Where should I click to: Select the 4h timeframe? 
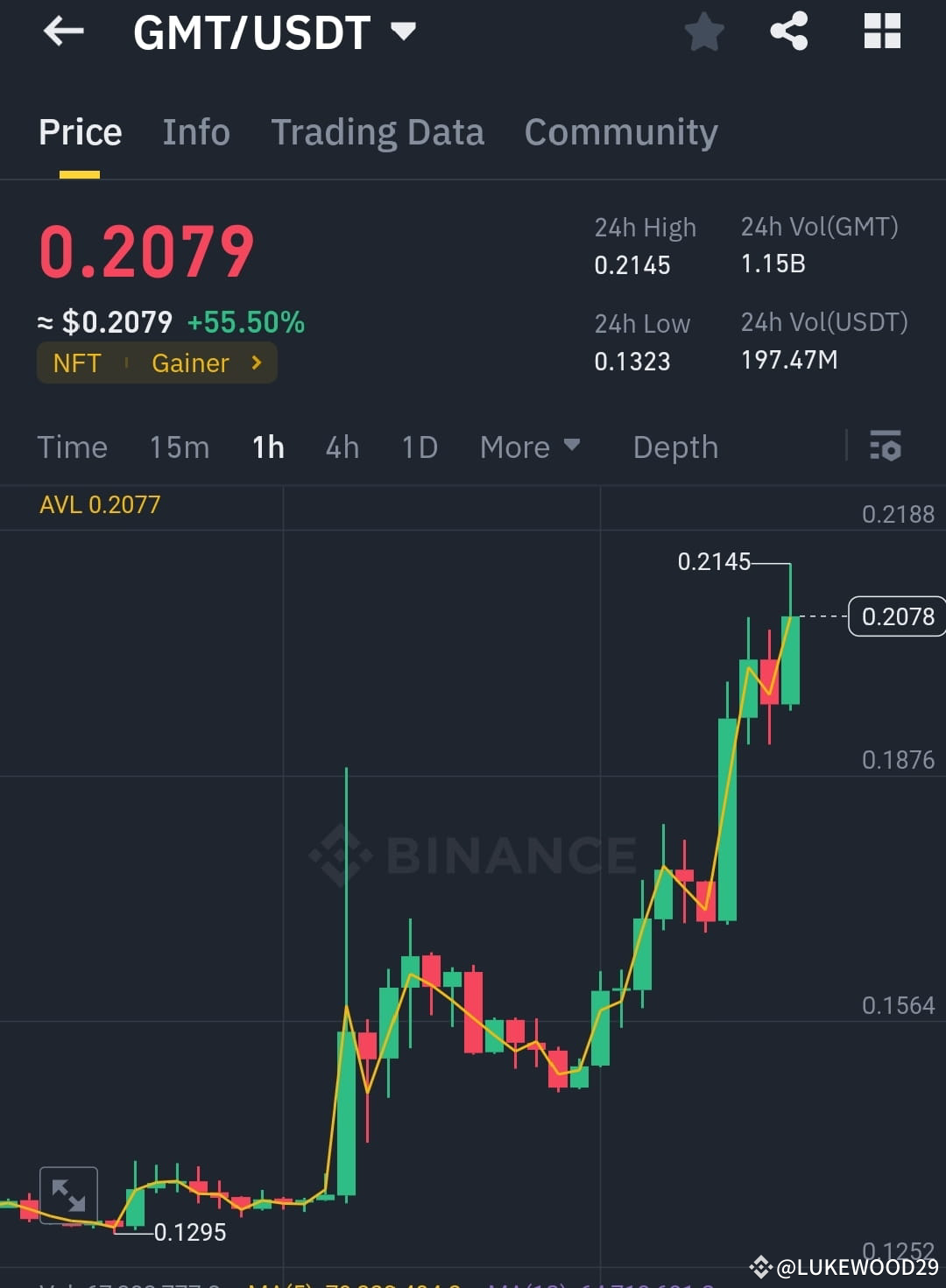pyautogui.click(x=342, y=447)
